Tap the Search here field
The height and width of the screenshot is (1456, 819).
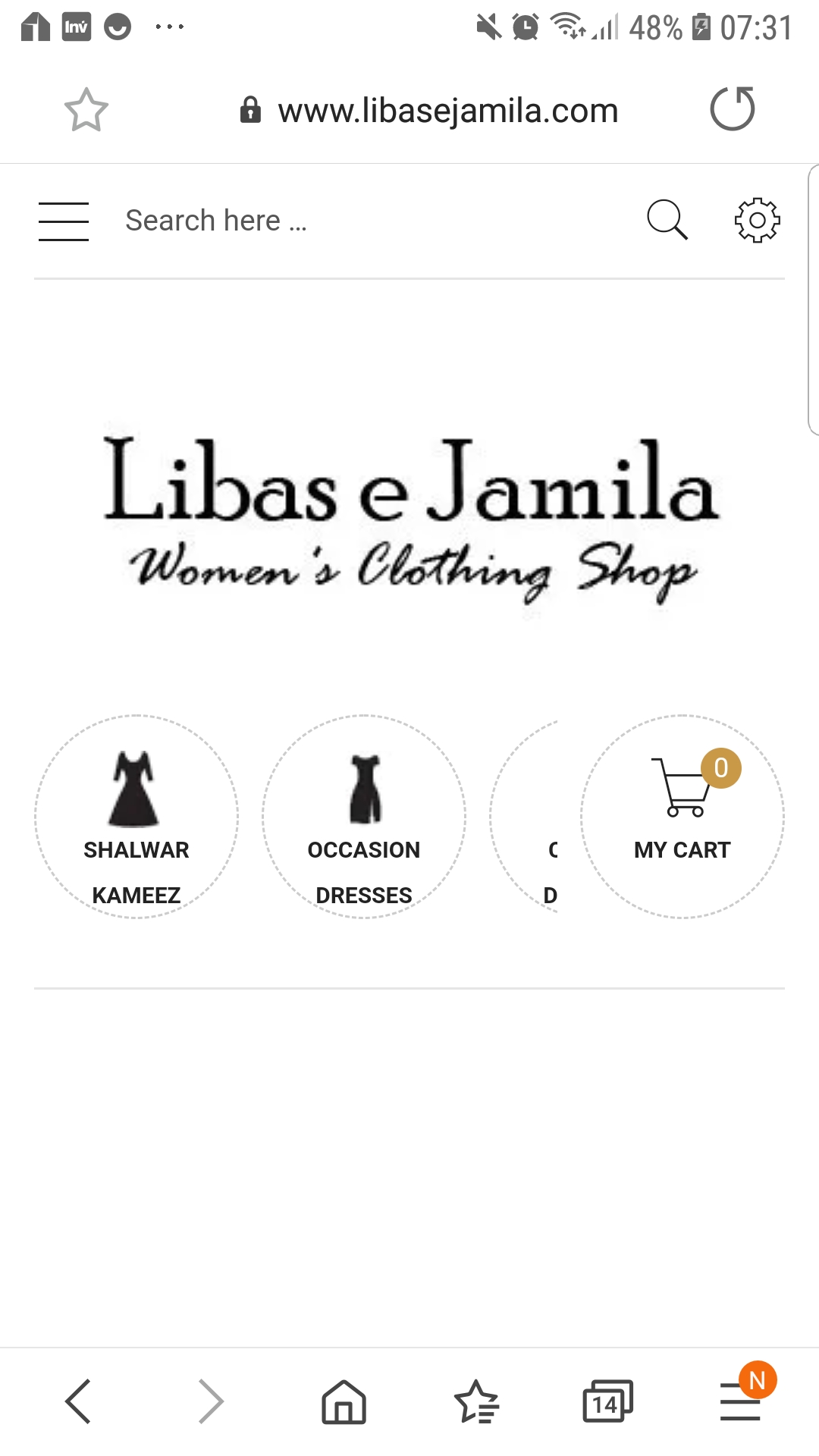pyautogui.click(x=372, y=221)
